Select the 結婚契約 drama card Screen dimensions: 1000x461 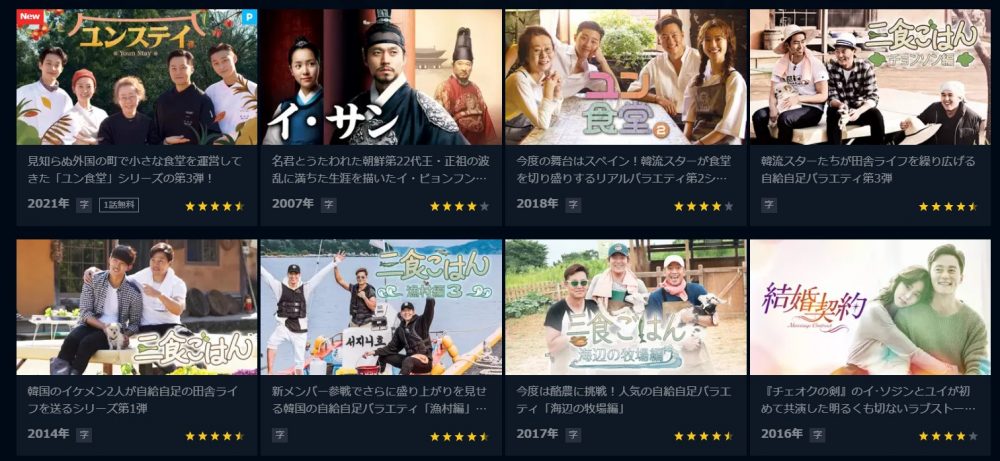(869, 308)
